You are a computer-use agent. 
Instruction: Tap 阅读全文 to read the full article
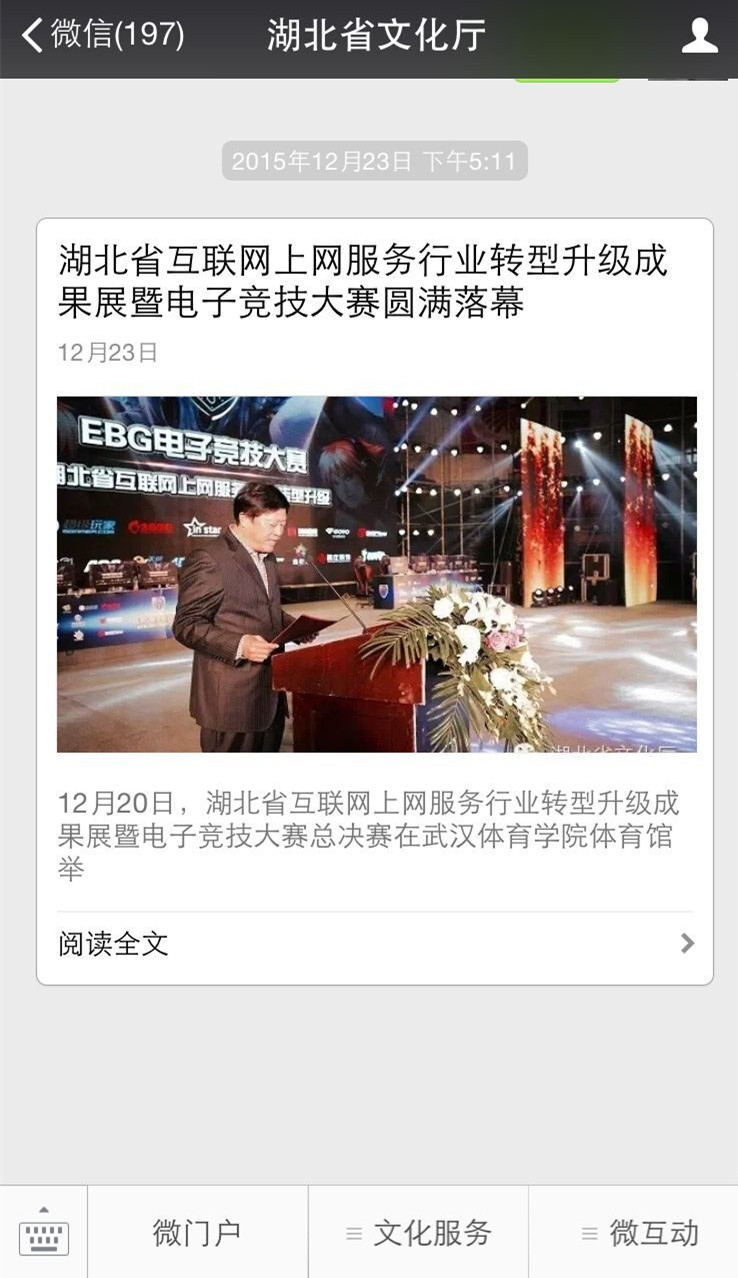[x=374, y=943]
